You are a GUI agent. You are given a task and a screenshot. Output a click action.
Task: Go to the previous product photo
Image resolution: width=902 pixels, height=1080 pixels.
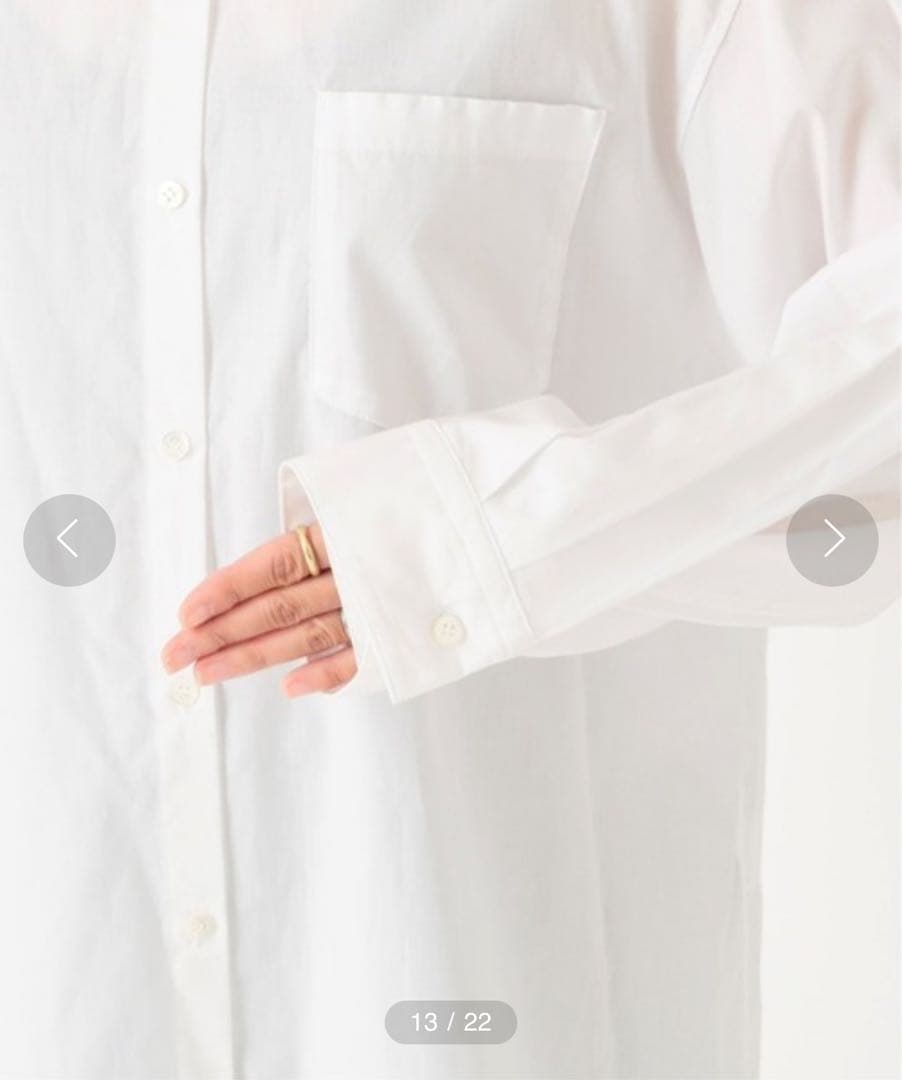click(69, 540)
